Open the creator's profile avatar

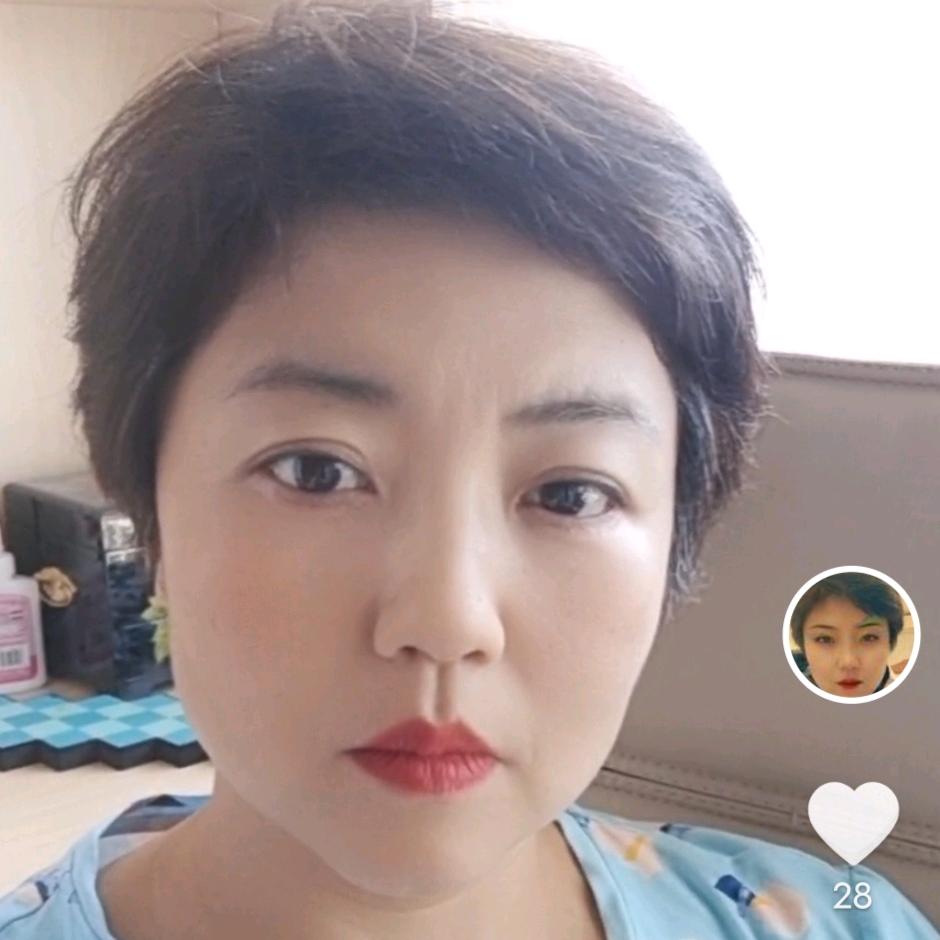(851, 634)
